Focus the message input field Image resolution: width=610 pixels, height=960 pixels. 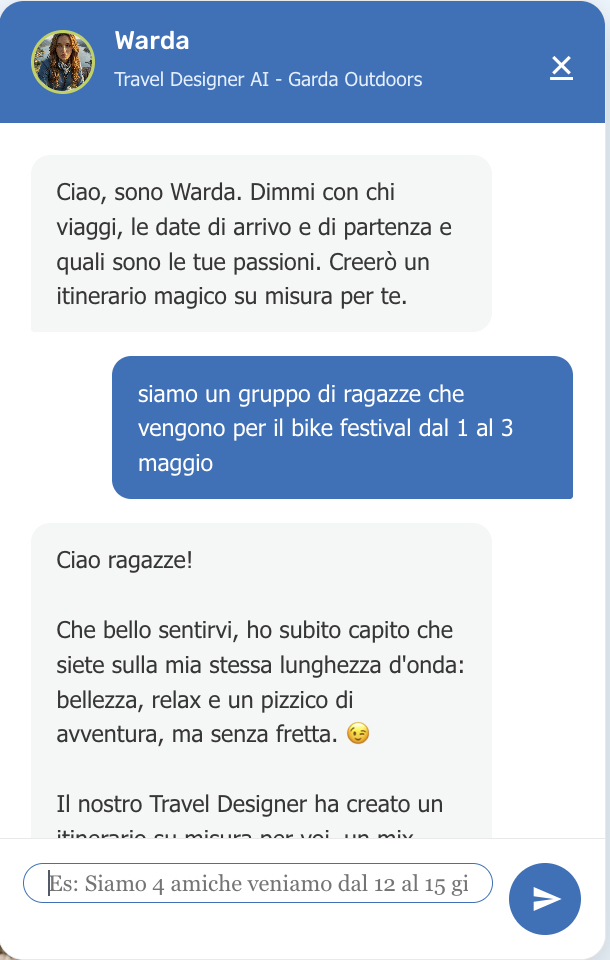pos(258,884)
